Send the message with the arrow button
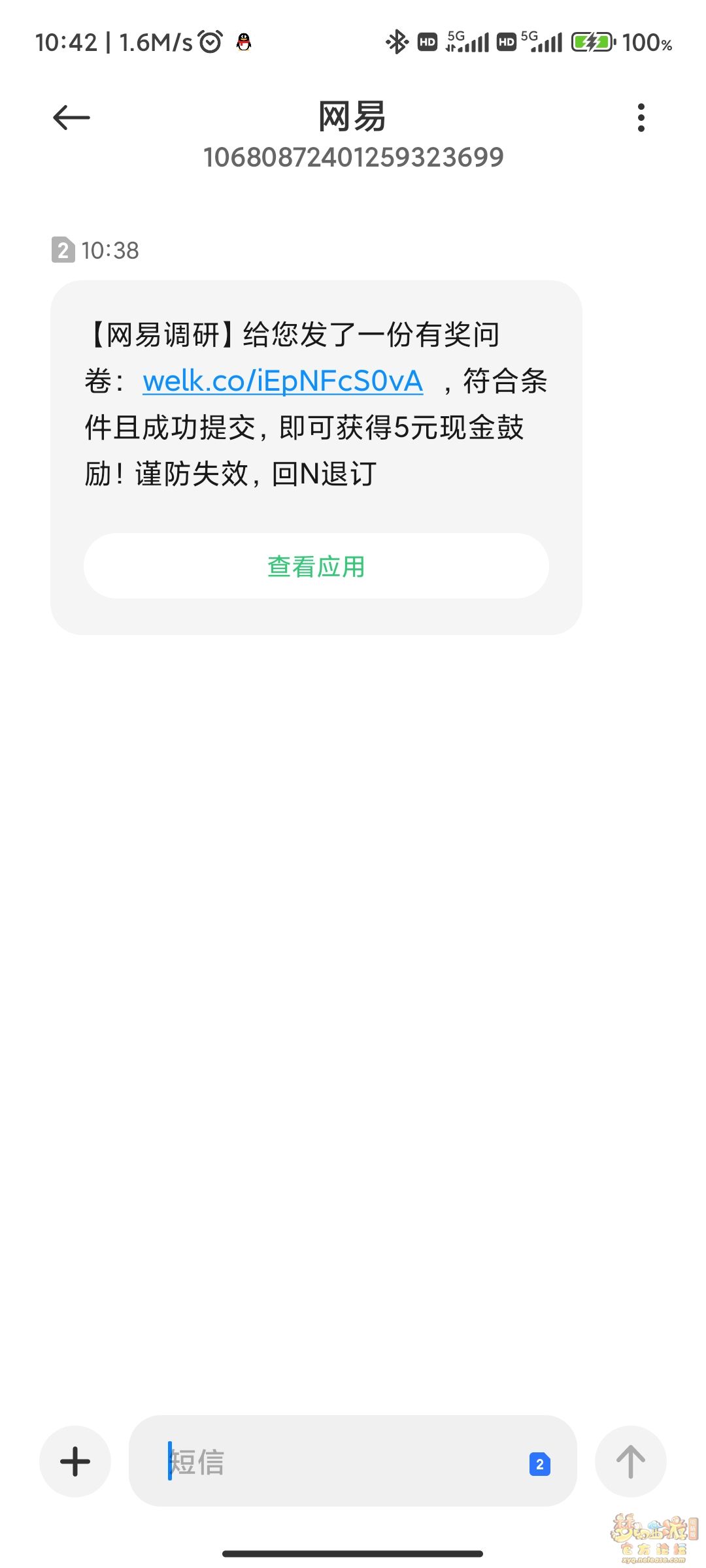706x1568 pixels. click(630, 1462)
